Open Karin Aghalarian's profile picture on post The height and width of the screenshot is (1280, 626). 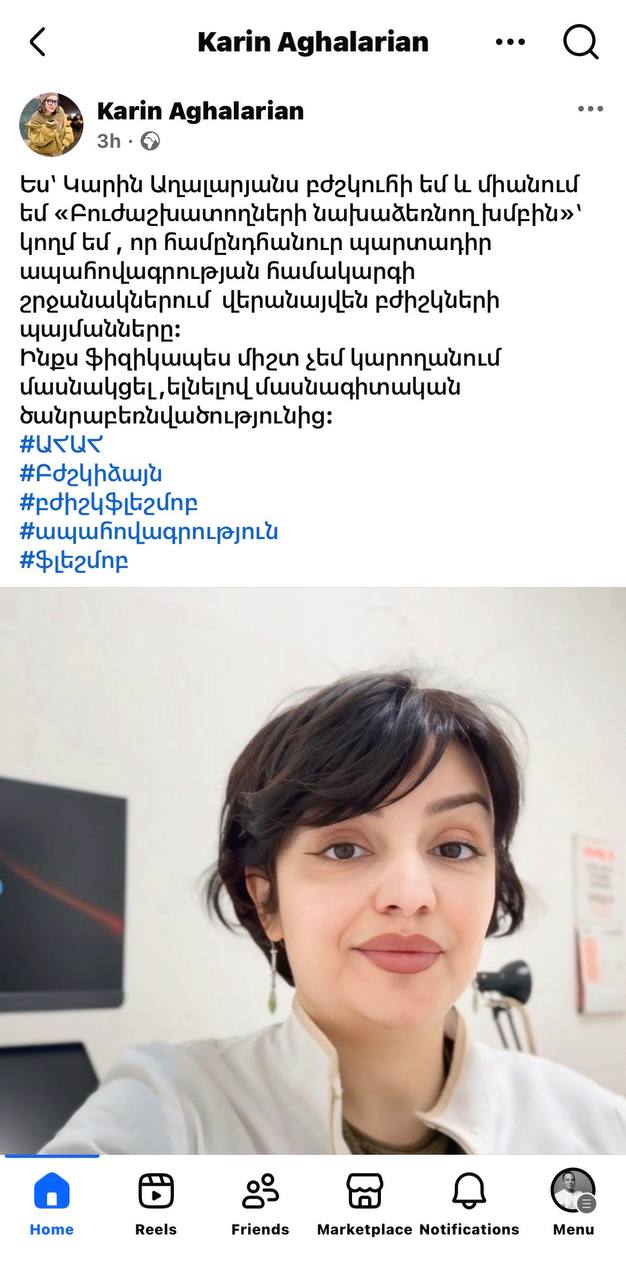click(x=51, y=125)
